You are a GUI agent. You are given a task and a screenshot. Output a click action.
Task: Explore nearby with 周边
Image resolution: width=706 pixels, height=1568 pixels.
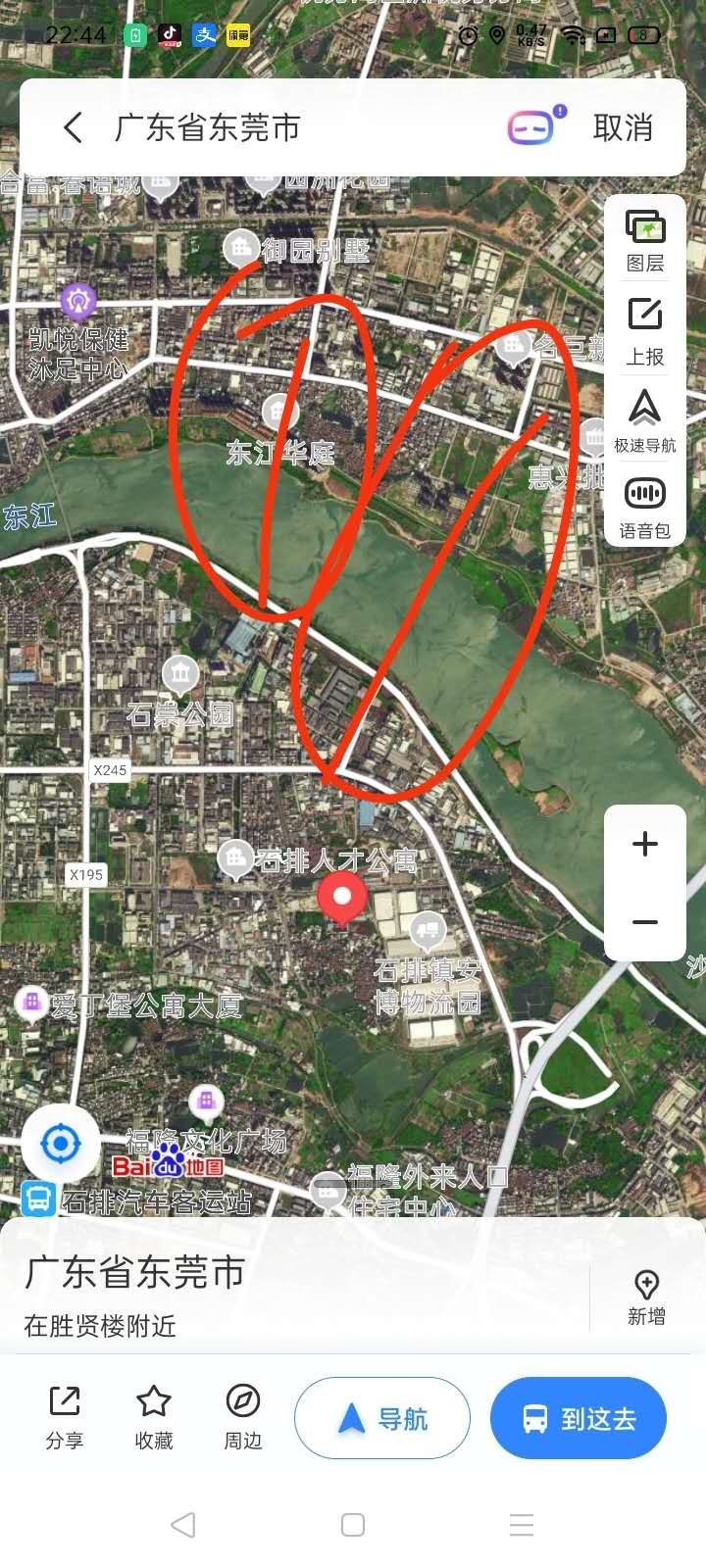(243, 1417)
